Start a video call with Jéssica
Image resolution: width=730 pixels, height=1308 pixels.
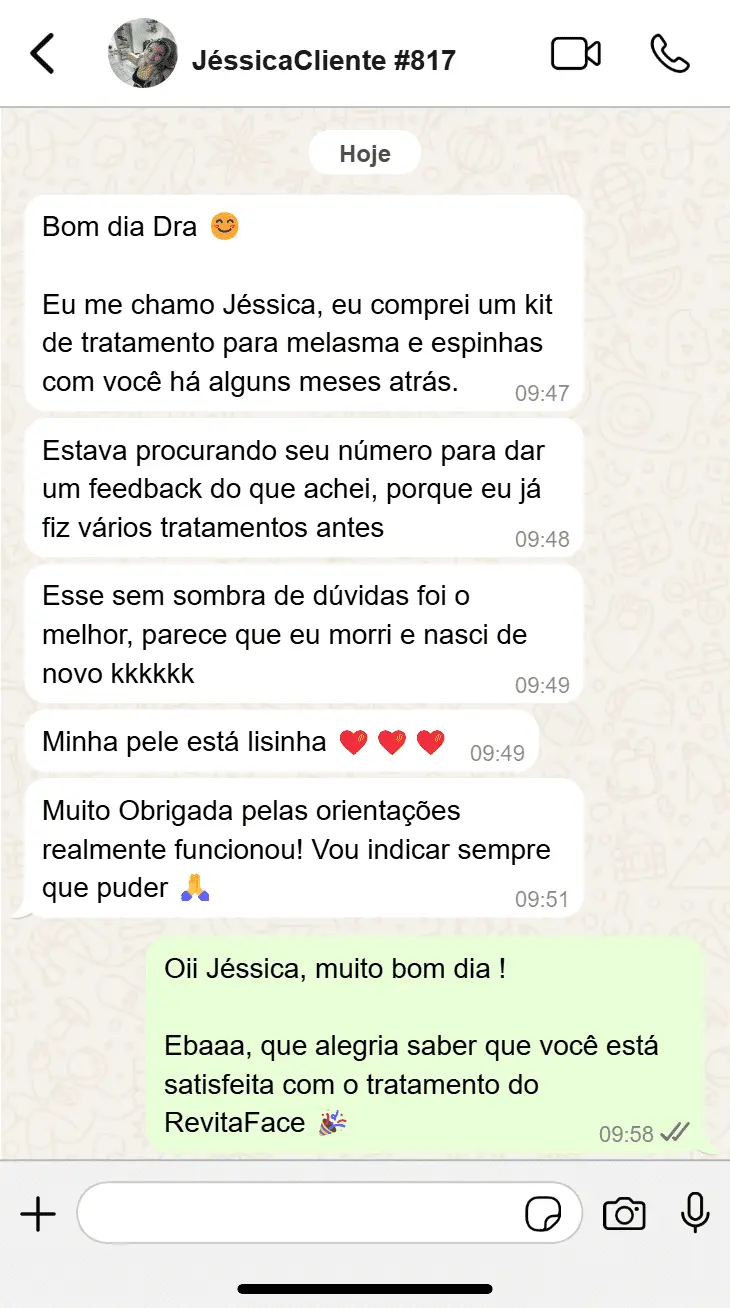[576, 54]
